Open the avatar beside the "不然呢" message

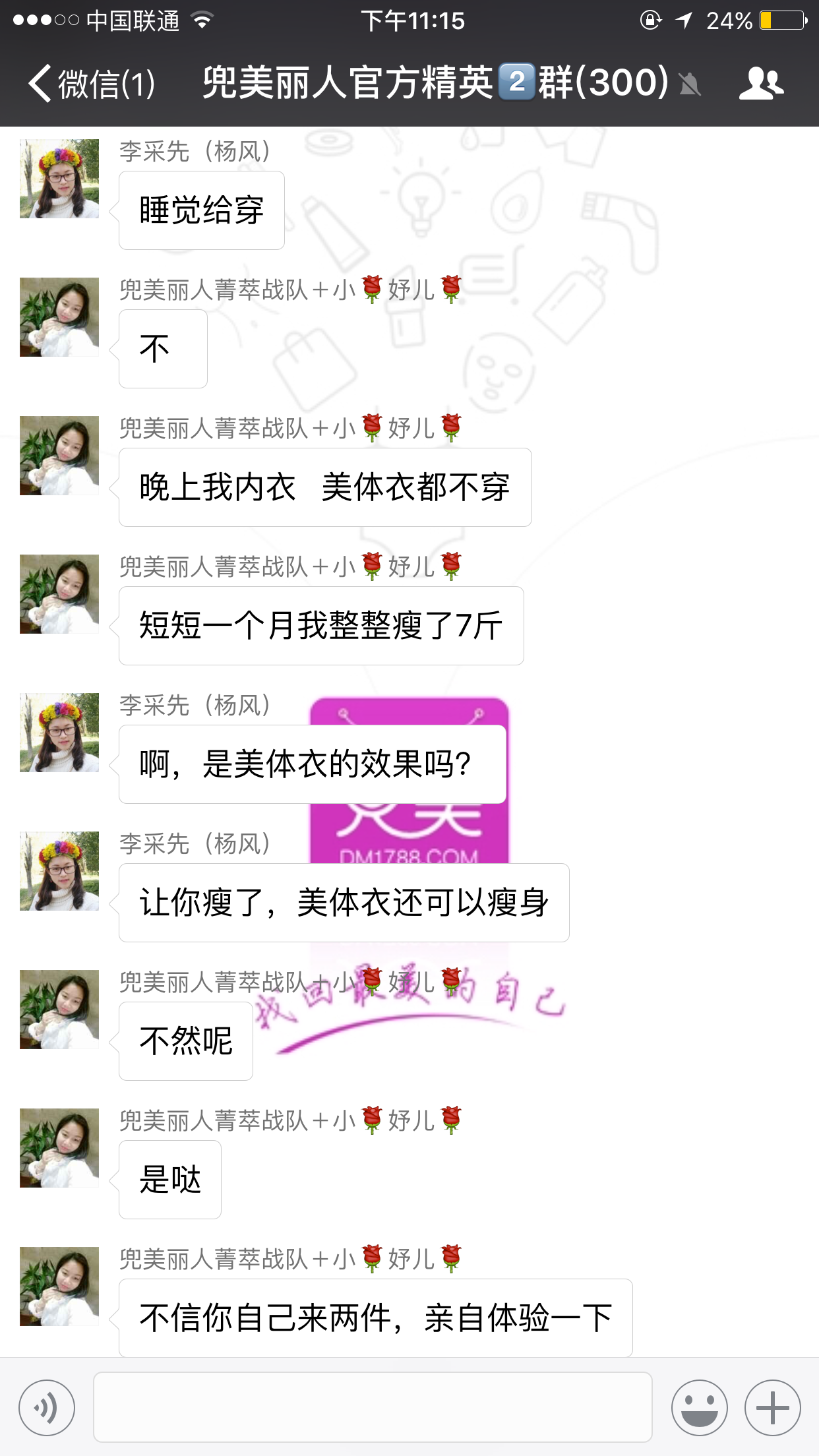(x=59, y=1010)
